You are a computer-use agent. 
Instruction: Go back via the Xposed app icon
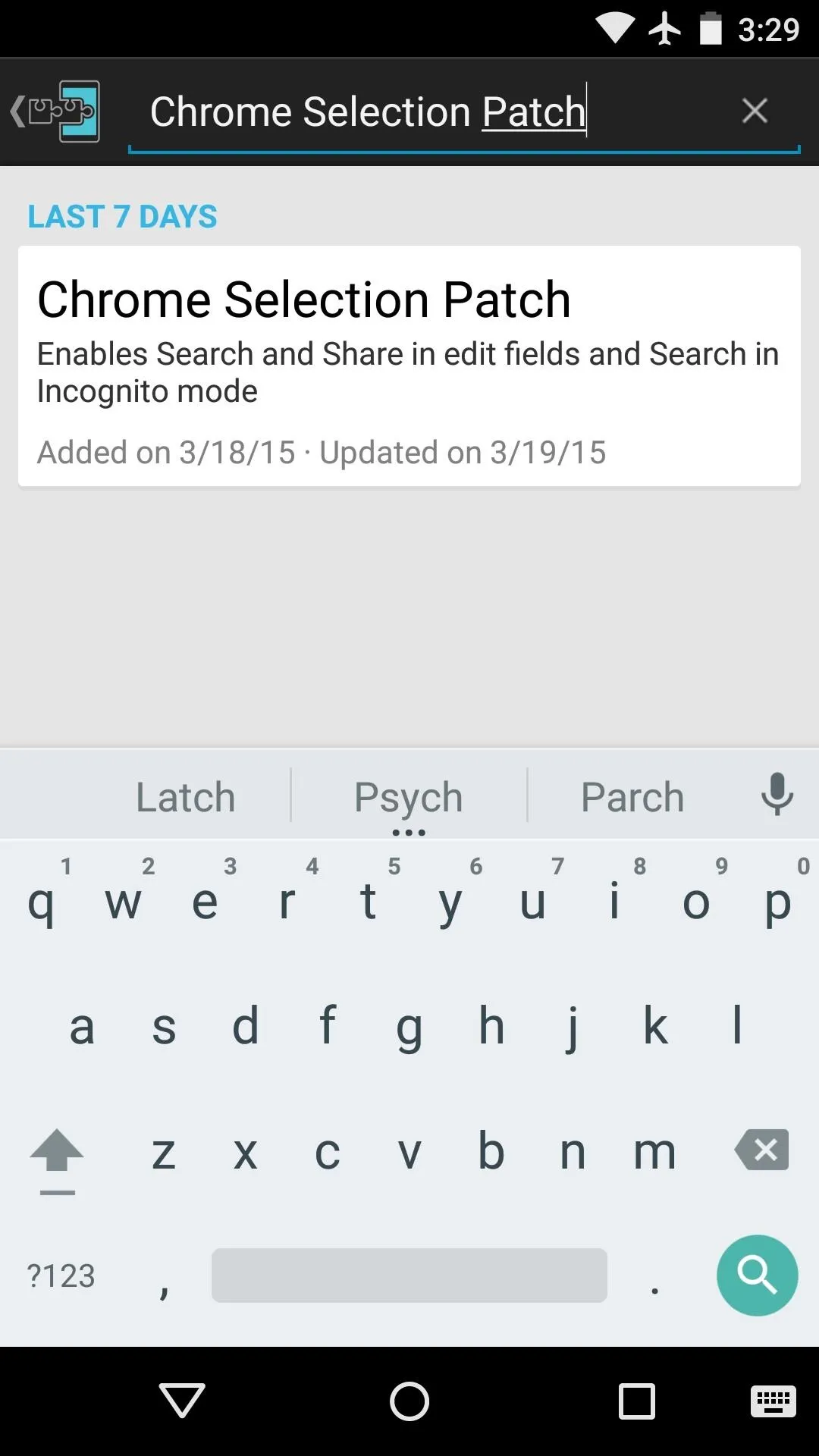(55, 111)
